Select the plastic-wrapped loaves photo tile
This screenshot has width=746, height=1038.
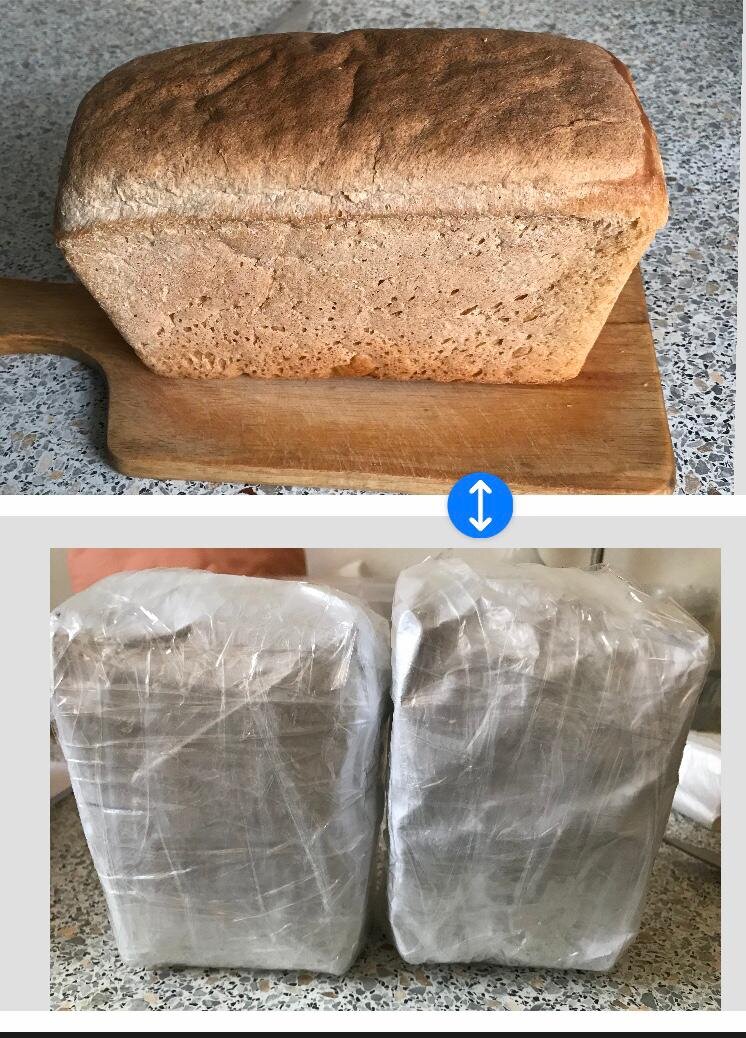385,778
